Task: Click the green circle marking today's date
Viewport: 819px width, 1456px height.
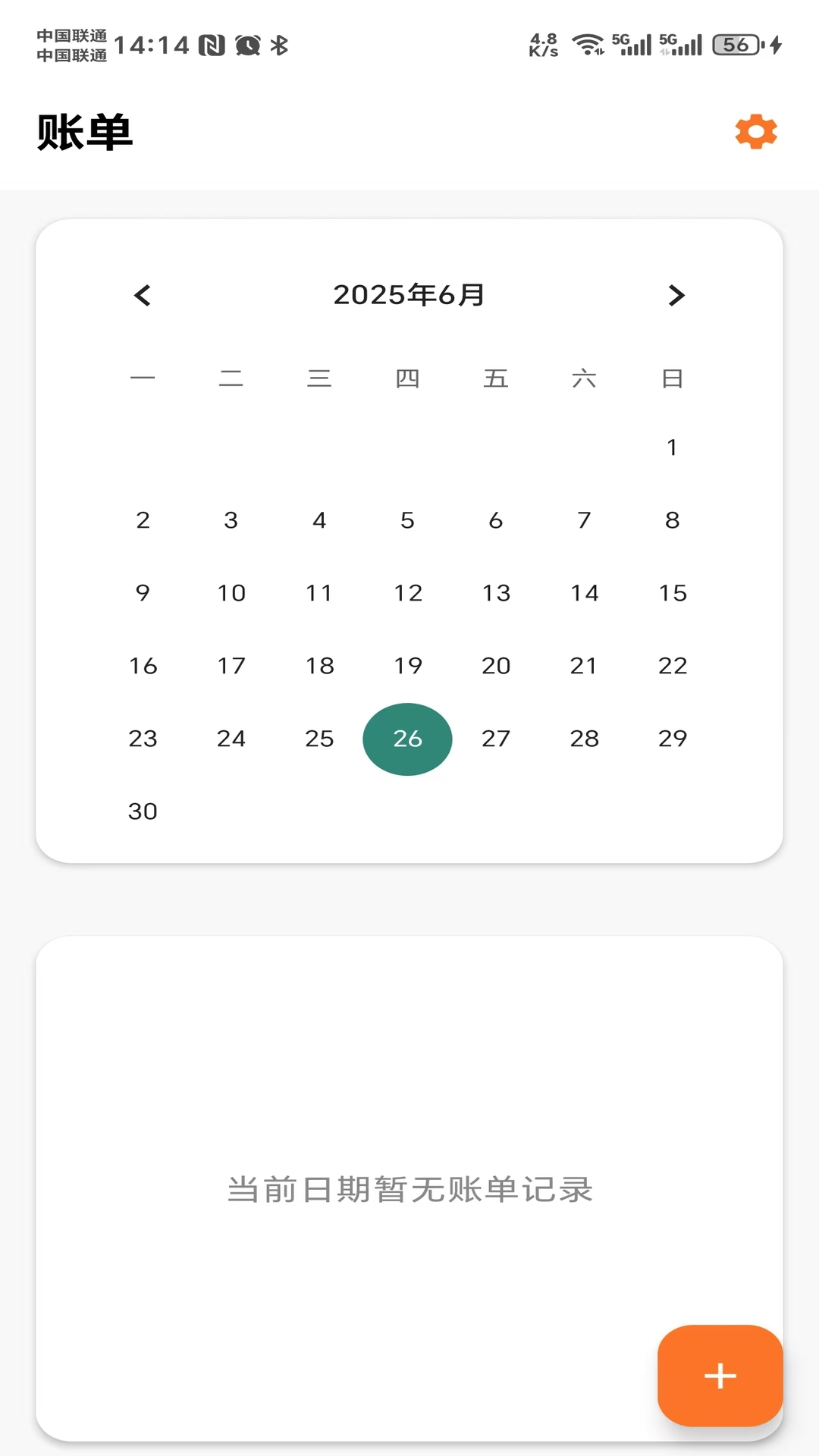Action: (407, 739)
